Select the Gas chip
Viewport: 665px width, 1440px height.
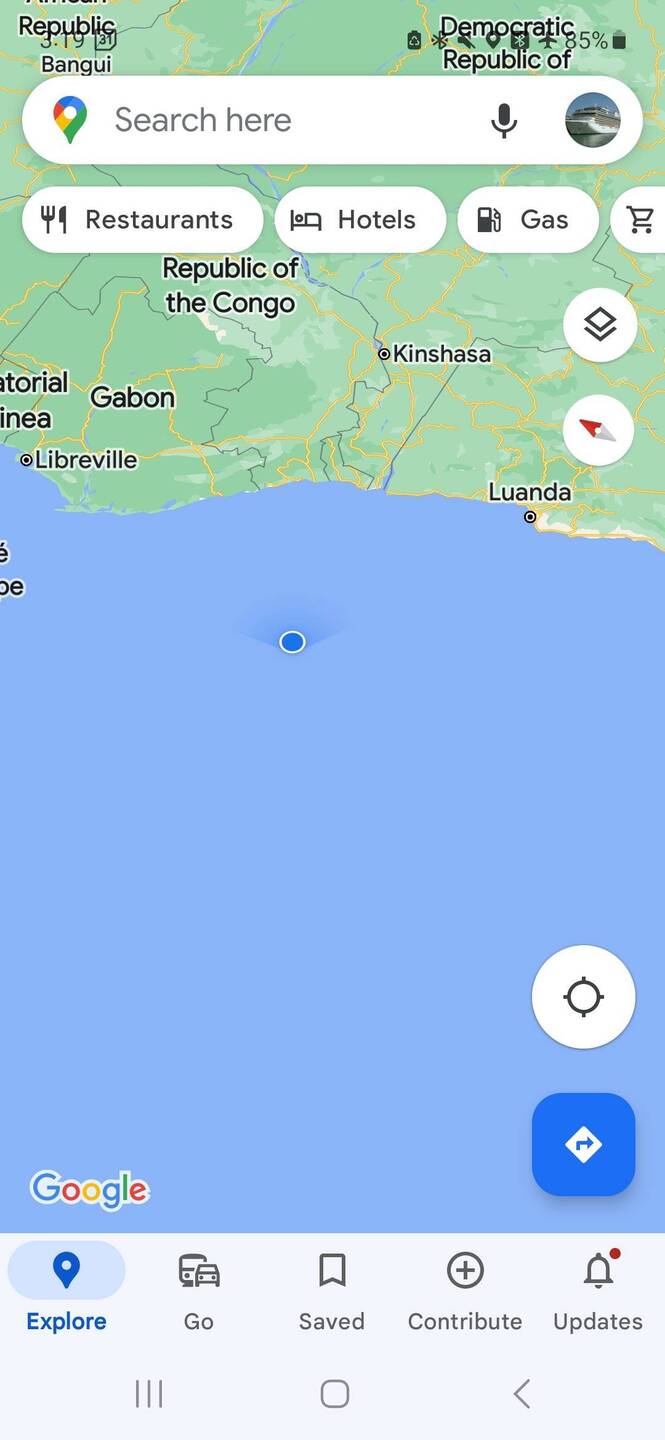tap(527, 220)
